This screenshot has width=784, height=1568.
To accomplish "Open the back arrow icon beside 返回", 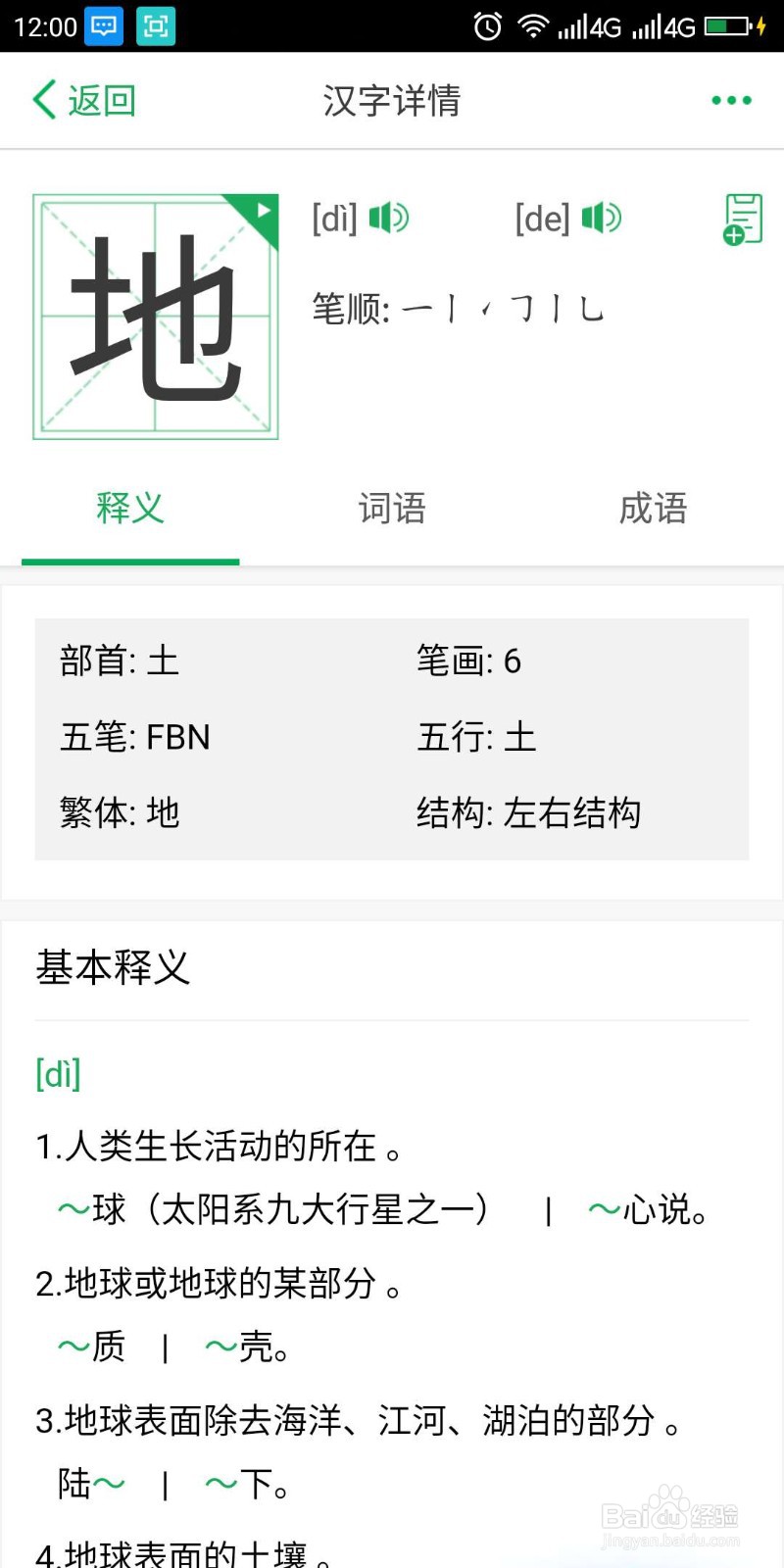I will (x=41, y=99).
